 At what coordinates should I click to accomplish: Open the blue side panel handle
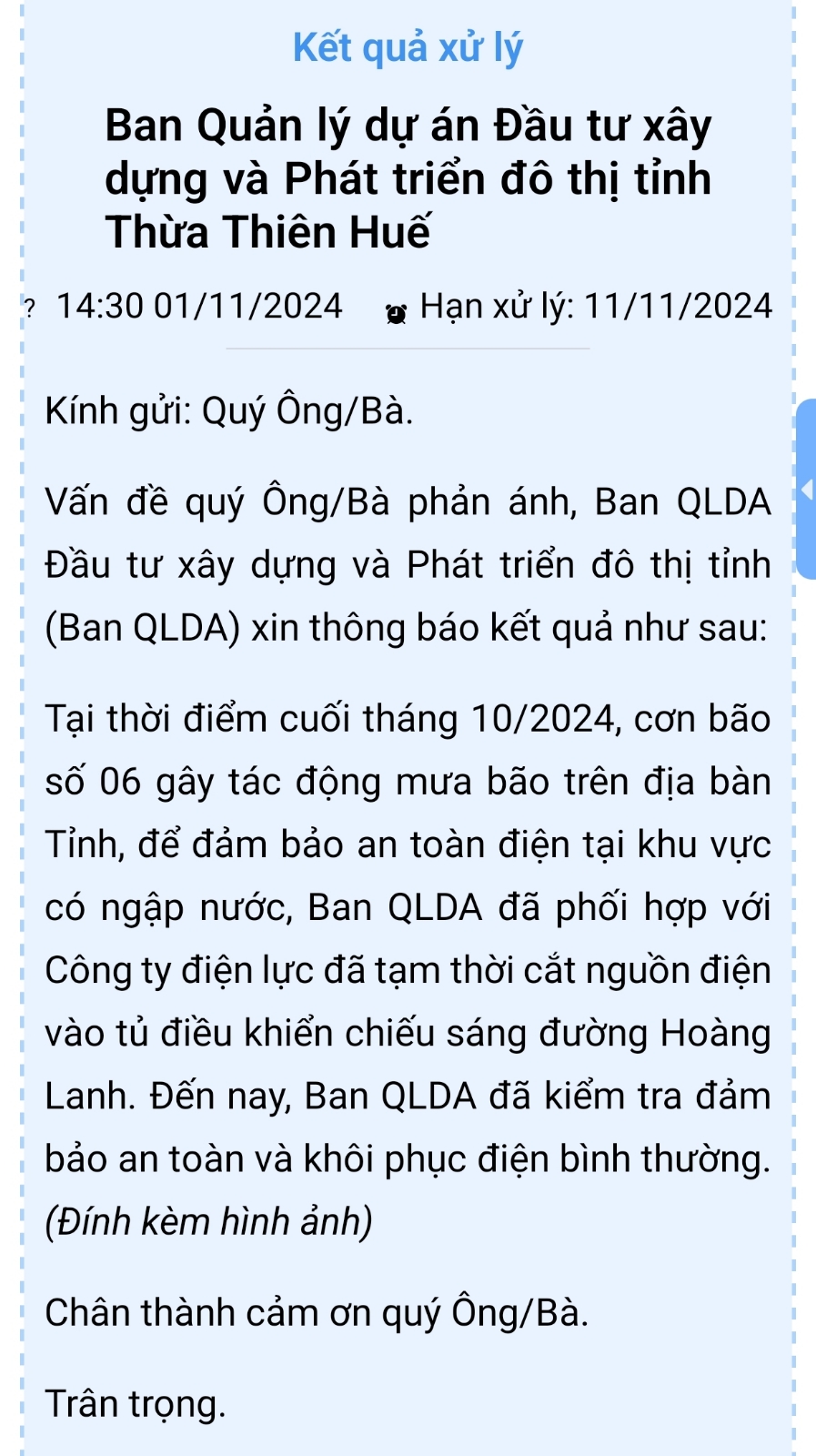pyautogui.click(x=806, y=489)
